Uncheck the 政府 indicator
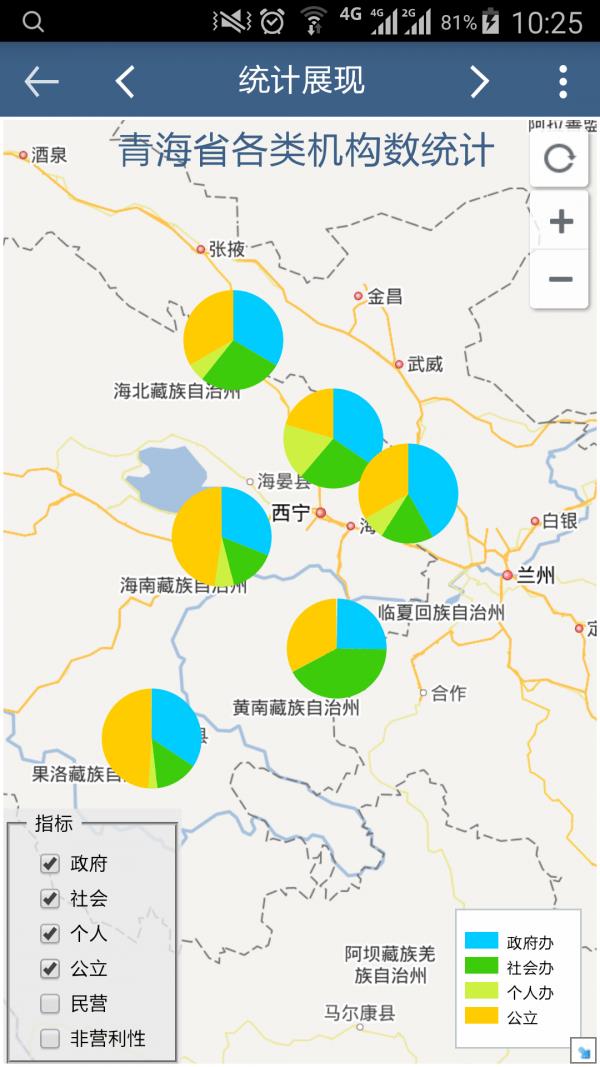The image size is (600, 1067). point(50,864)
